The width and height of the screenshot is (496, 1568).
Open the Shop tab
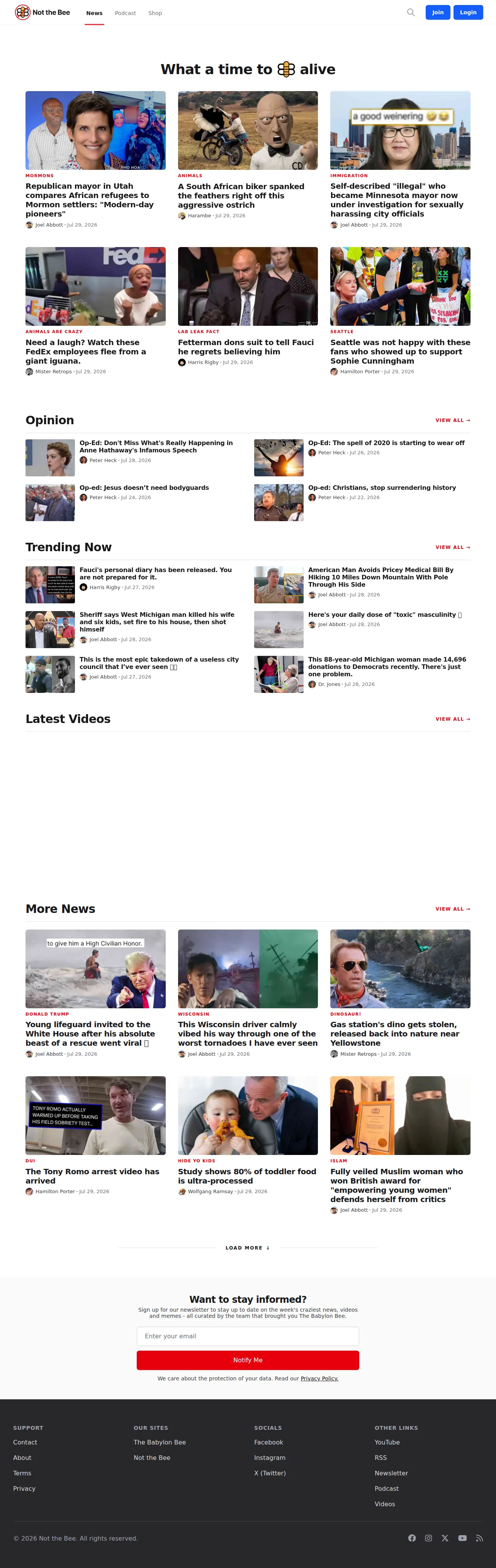tap(155, 14)
